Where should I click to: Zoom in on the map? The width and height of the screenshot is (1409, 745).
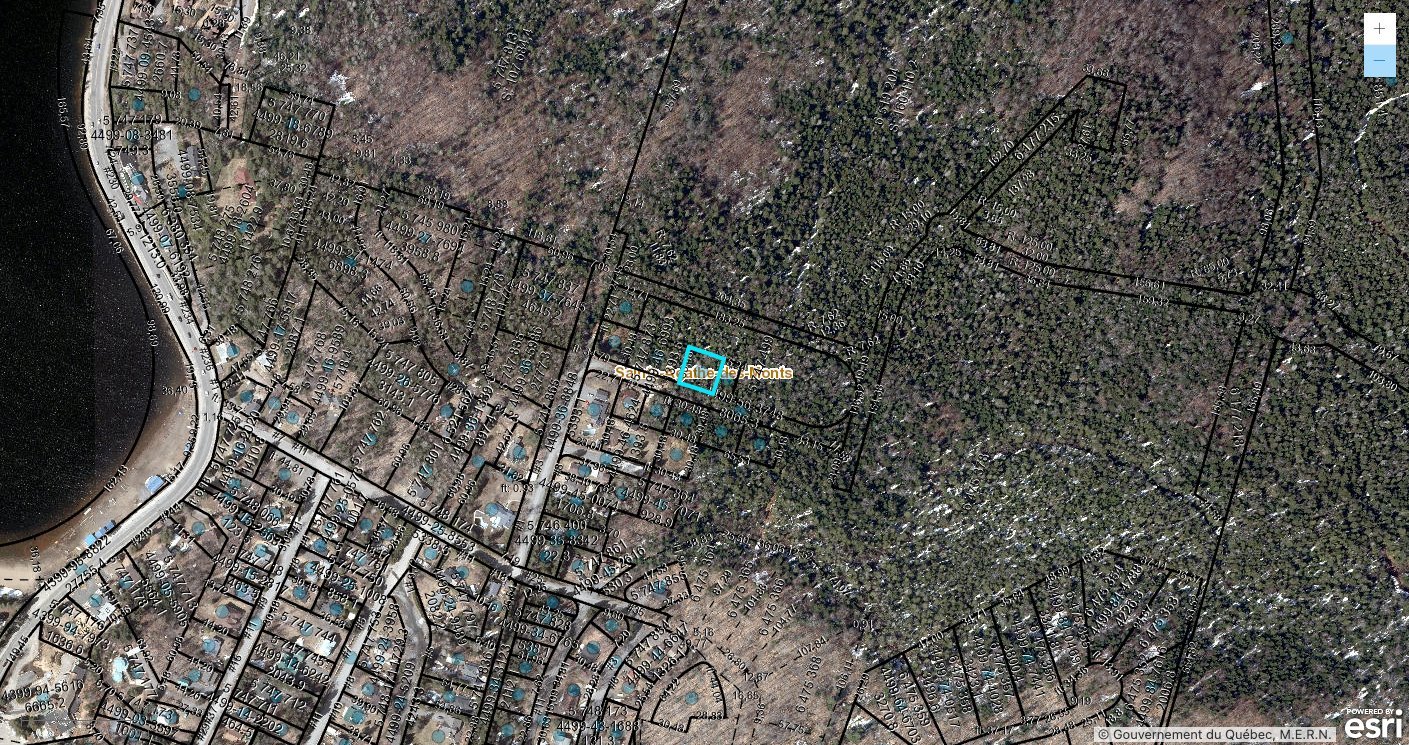point(1379,29)
